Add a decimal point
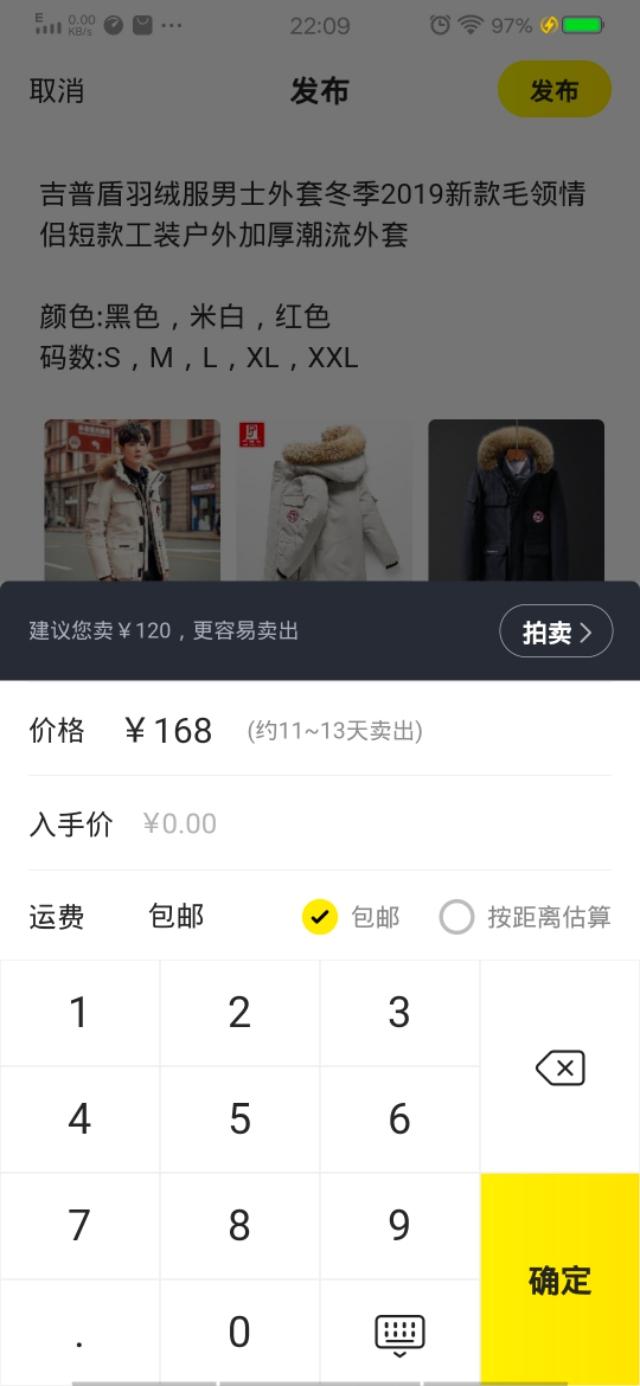Screen dimensions: 640x1386 coord(79,1333)
